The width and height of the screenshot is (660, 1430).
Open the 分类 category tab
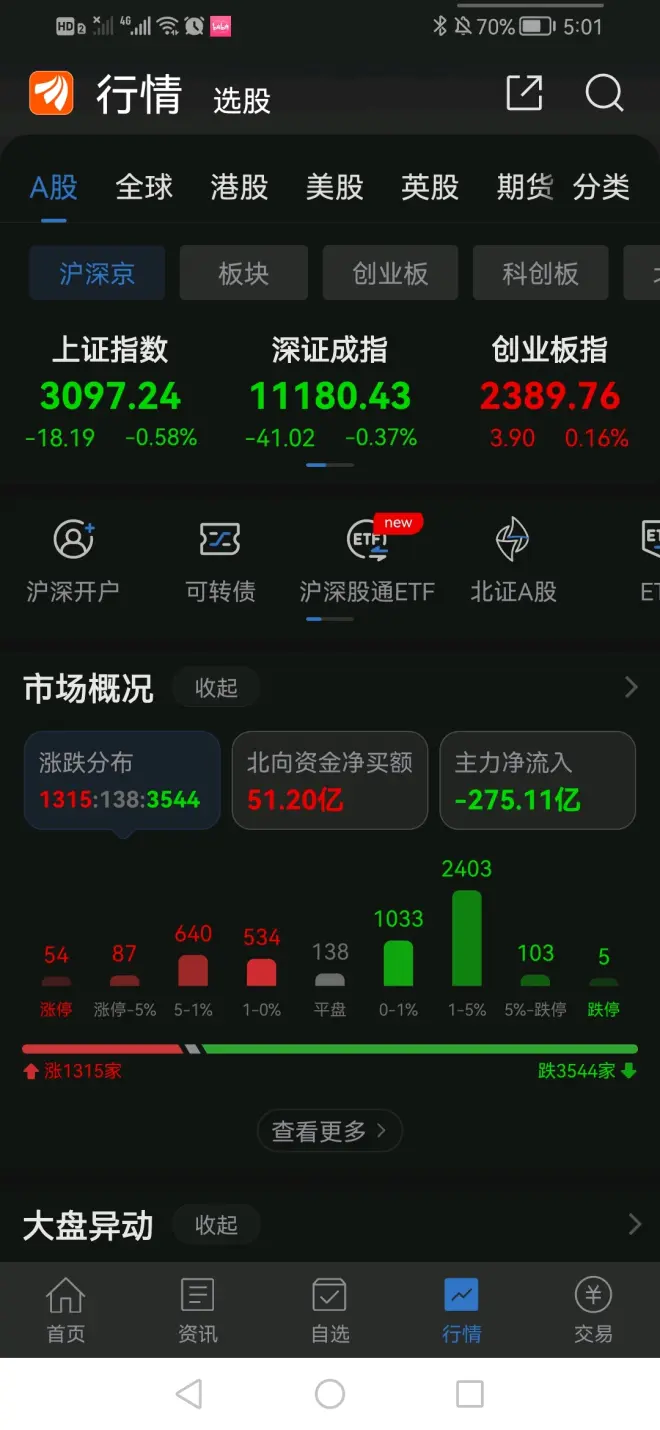click(x=601, y=187)
